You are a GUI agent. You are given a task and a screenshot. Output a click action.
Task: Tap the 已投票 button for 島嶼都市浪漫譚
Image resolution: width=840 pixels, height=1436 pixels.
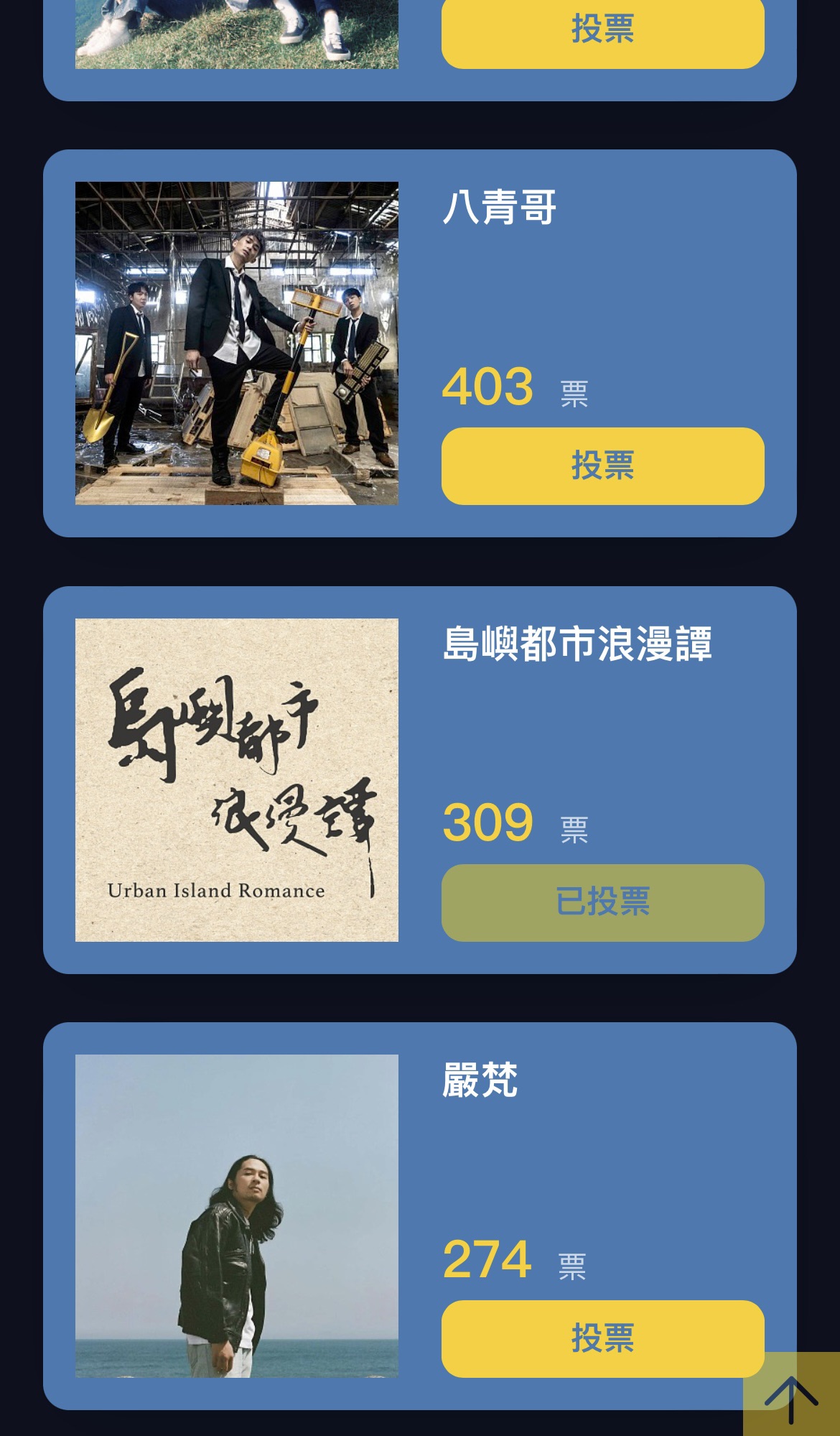[x=602, y=902]
